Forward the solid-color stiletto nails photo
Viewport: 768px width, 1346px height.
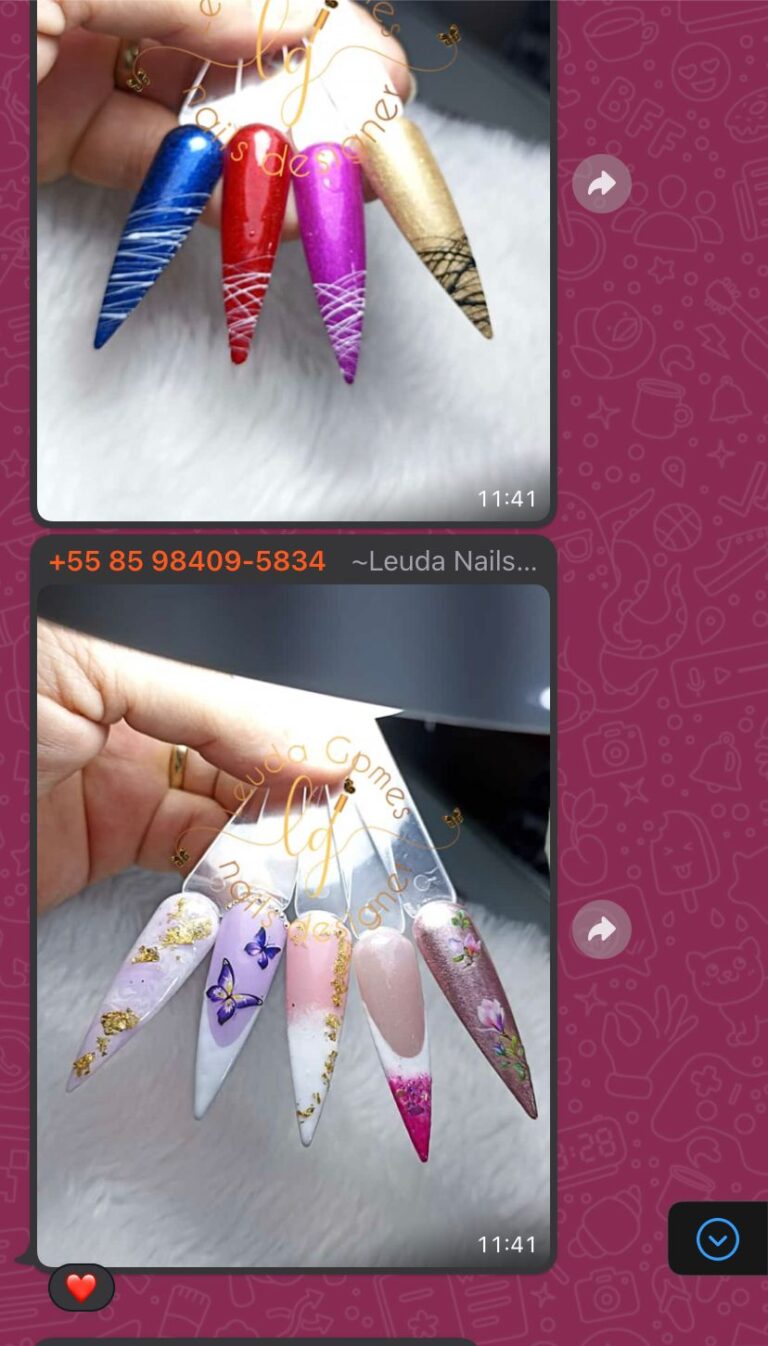coord(601,184)
